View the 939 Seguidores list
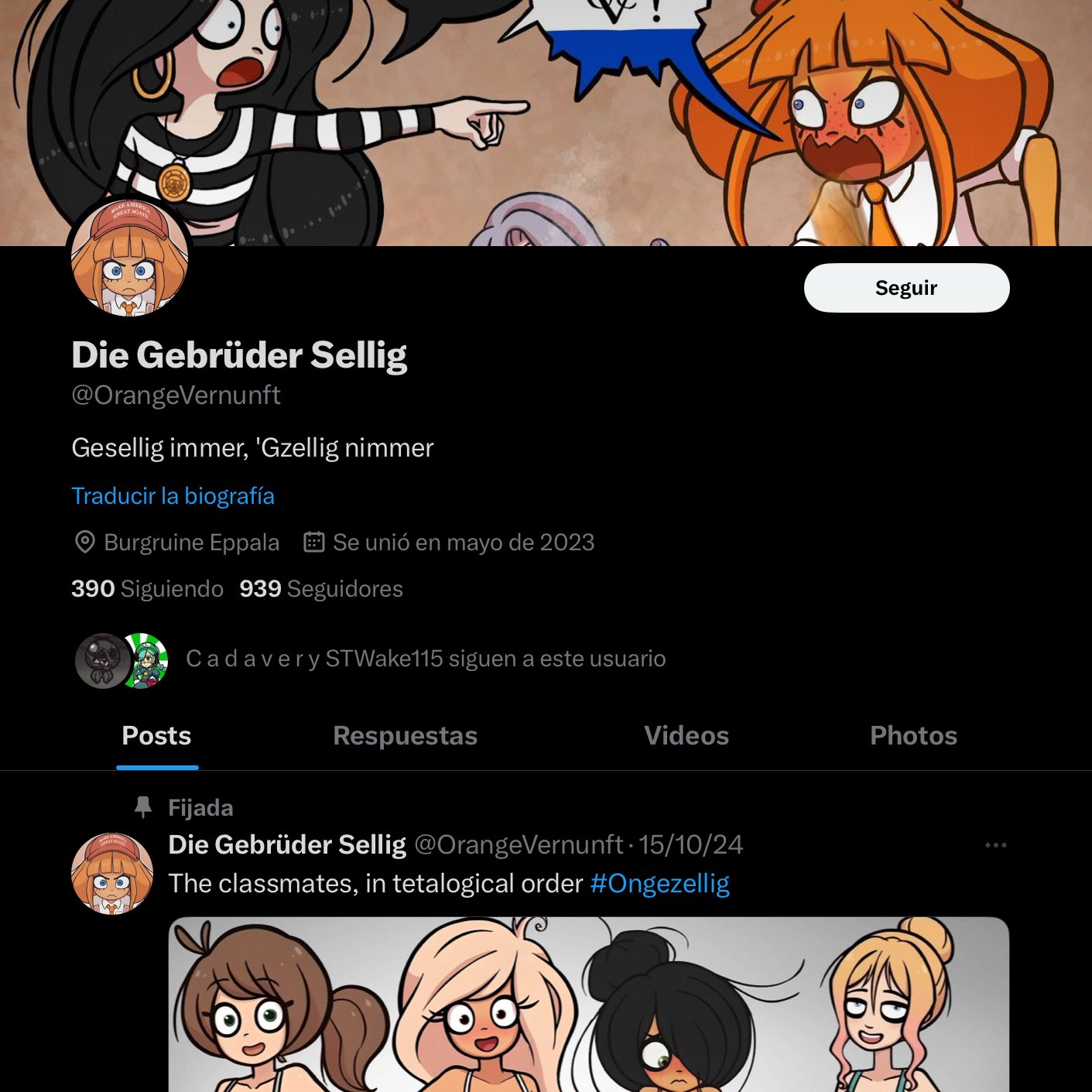 coord(321,589)
